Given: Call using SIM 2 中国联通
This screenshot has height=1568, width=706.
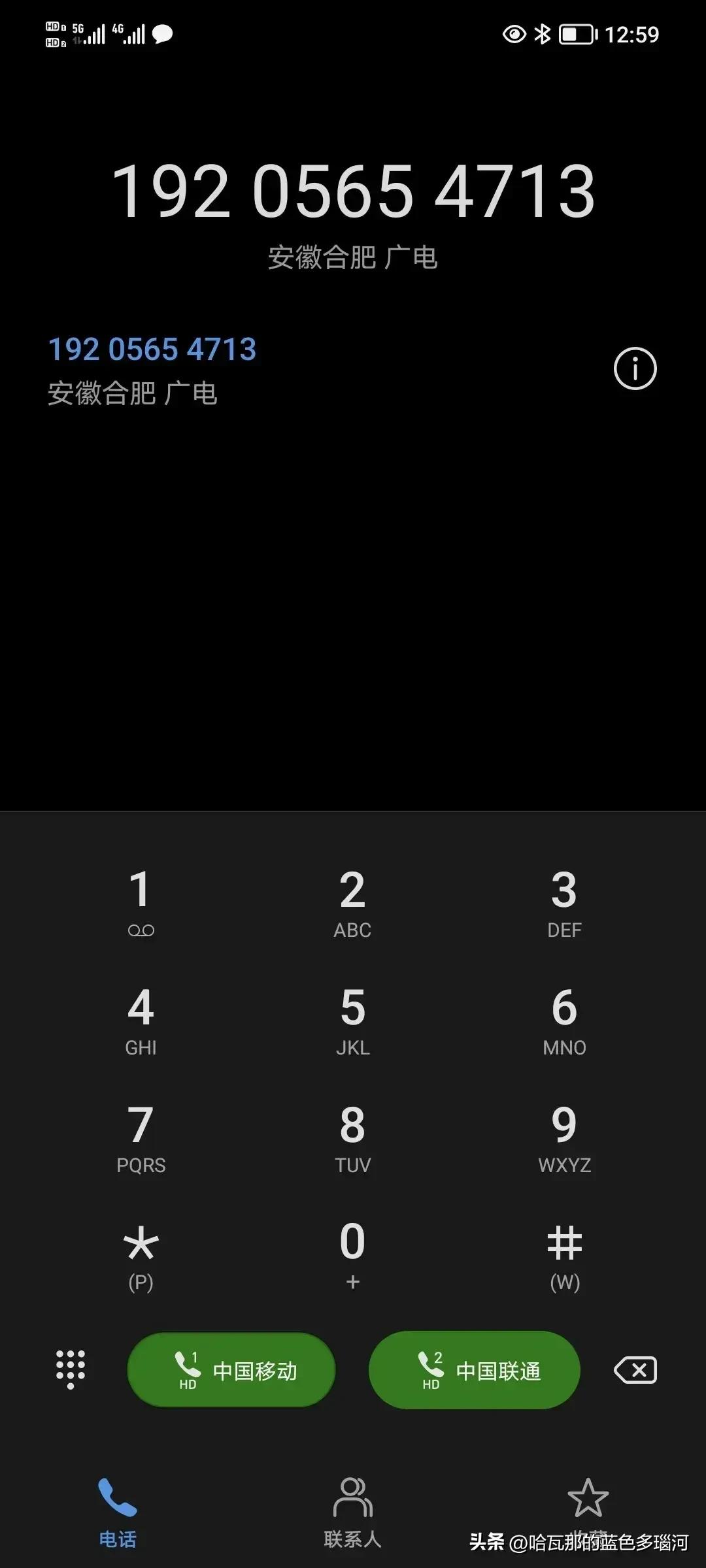Looking at the screenshot, I should [475, 1370].
